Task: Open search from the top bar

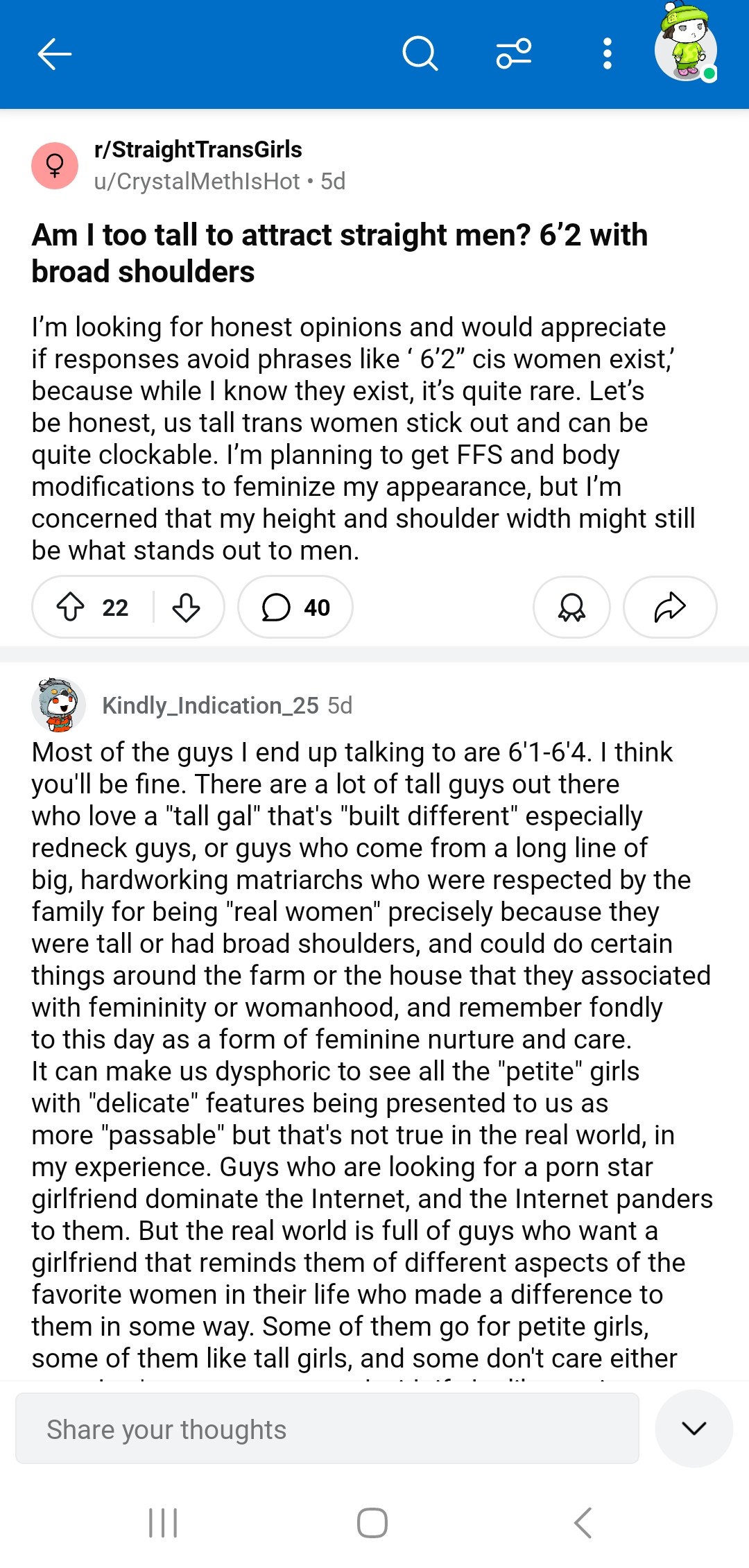Action: (420, 54)
